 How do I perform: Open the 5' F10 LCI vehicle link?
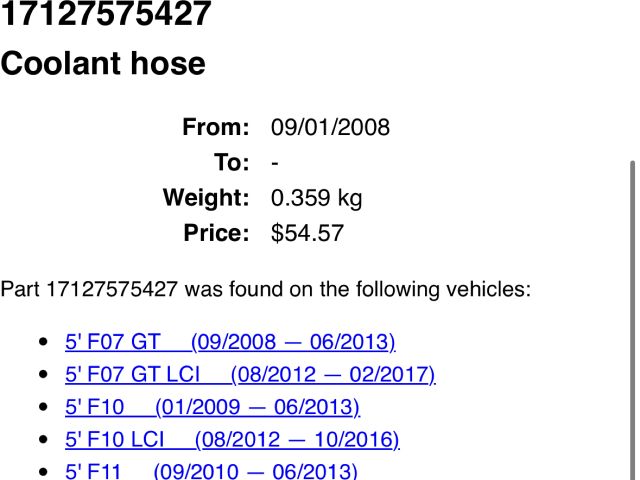pos(232,439)
